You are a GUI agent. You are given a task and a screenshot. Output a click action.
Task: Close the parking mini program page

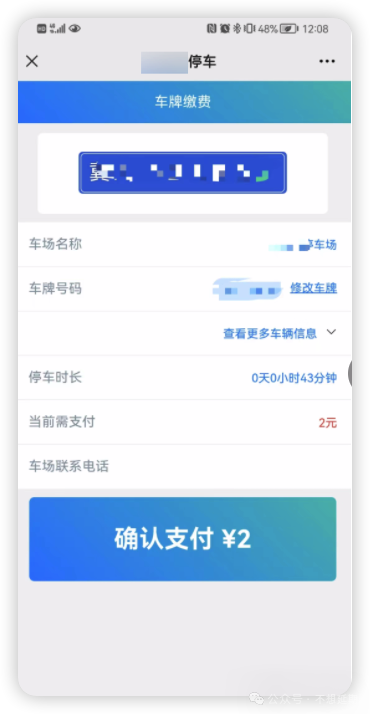coord(32,61)
